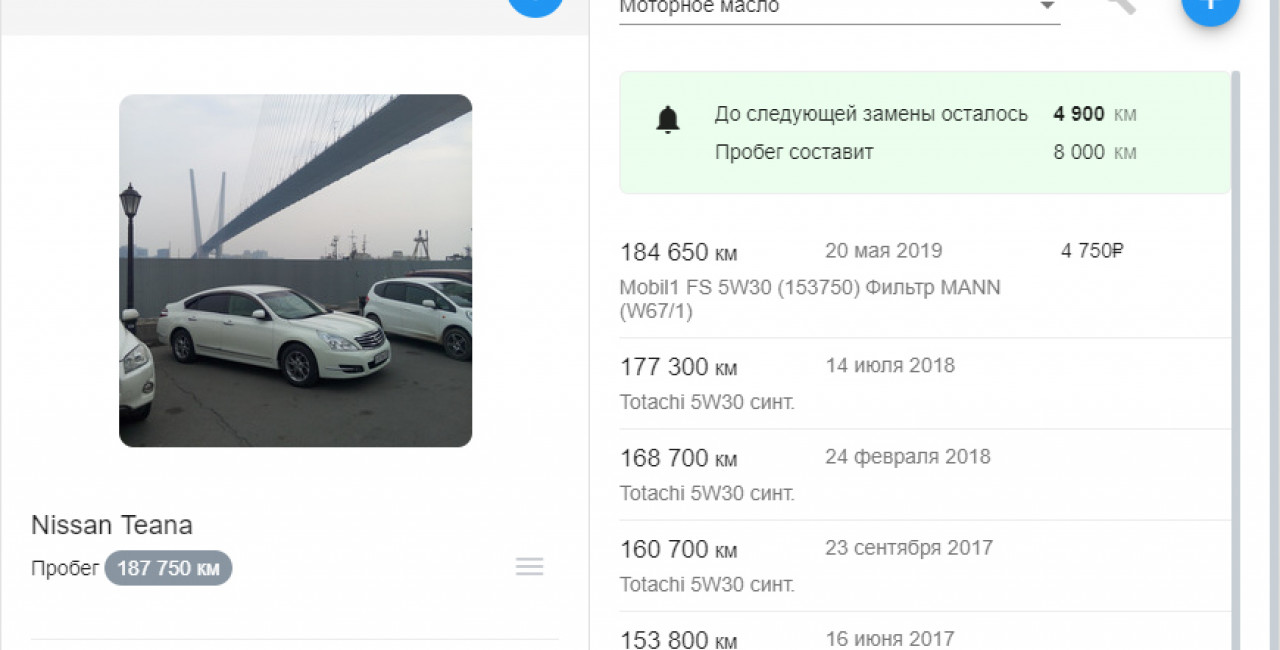The width and height of the screenshot is (1280, 650).
Task: View the Nissan Teana photo
Action: coord(295,270)
